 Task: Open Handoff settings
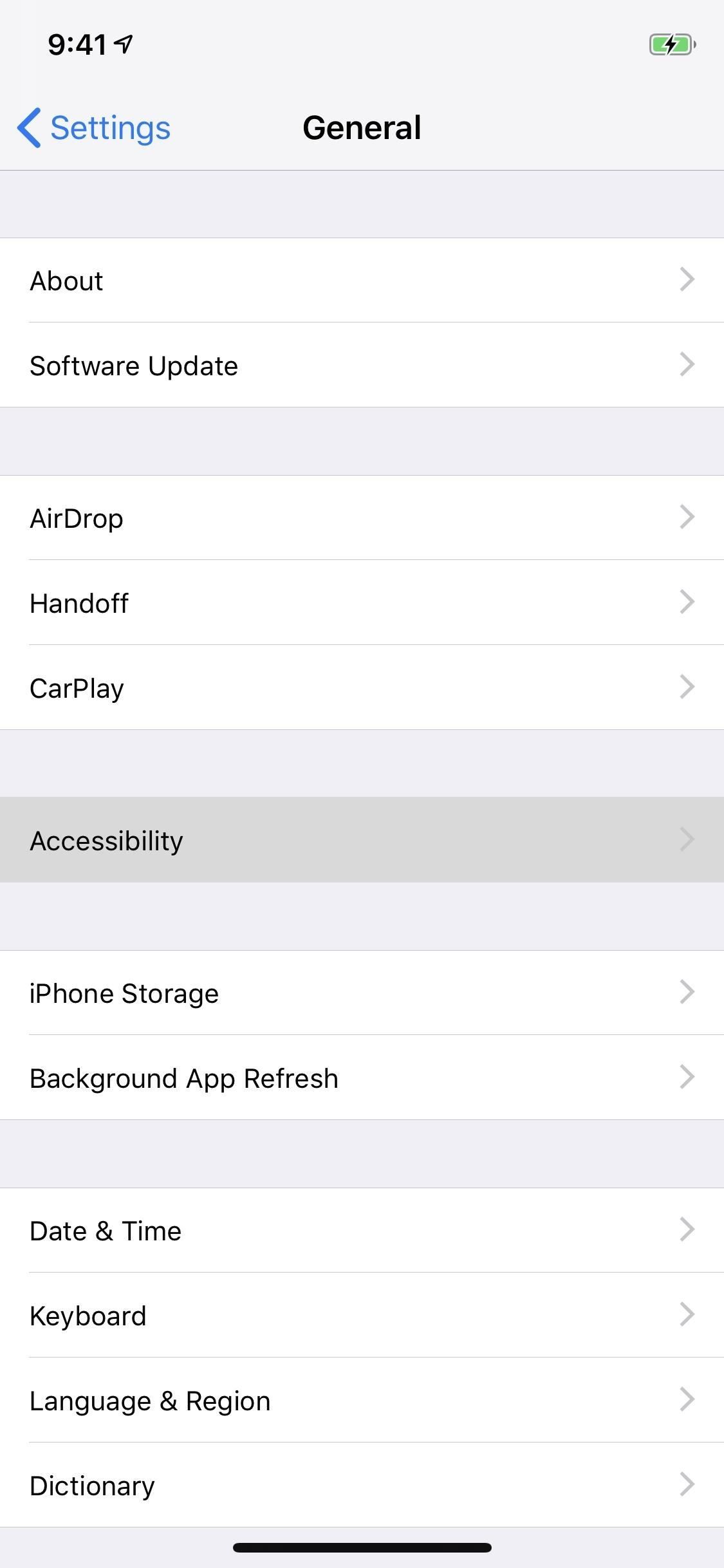click(79, 602)
